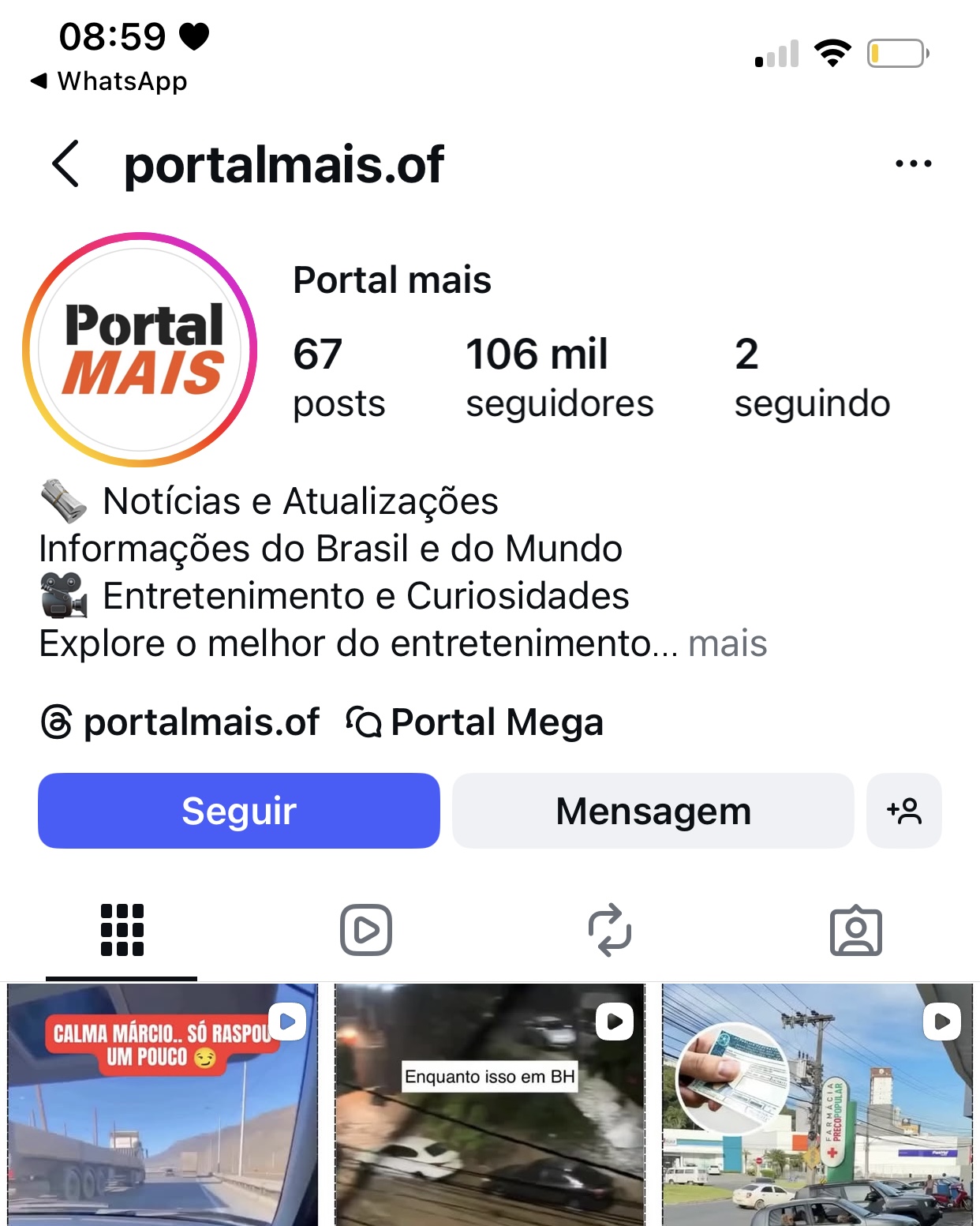Expand the bio with 'mais'
Viewport: 980px width, 1226px height.
click(728, 644)
